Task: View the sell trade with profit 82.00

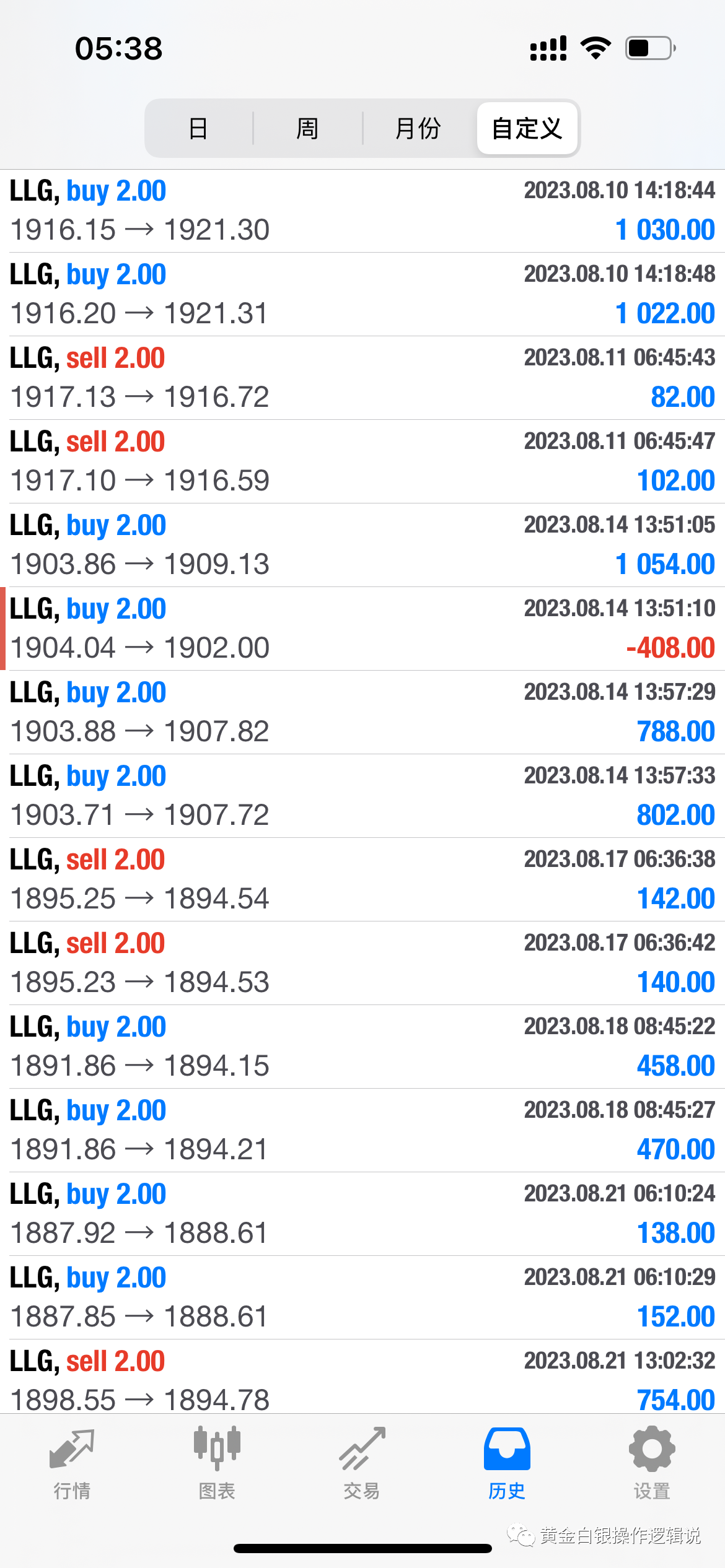Action: coord(362,378)
